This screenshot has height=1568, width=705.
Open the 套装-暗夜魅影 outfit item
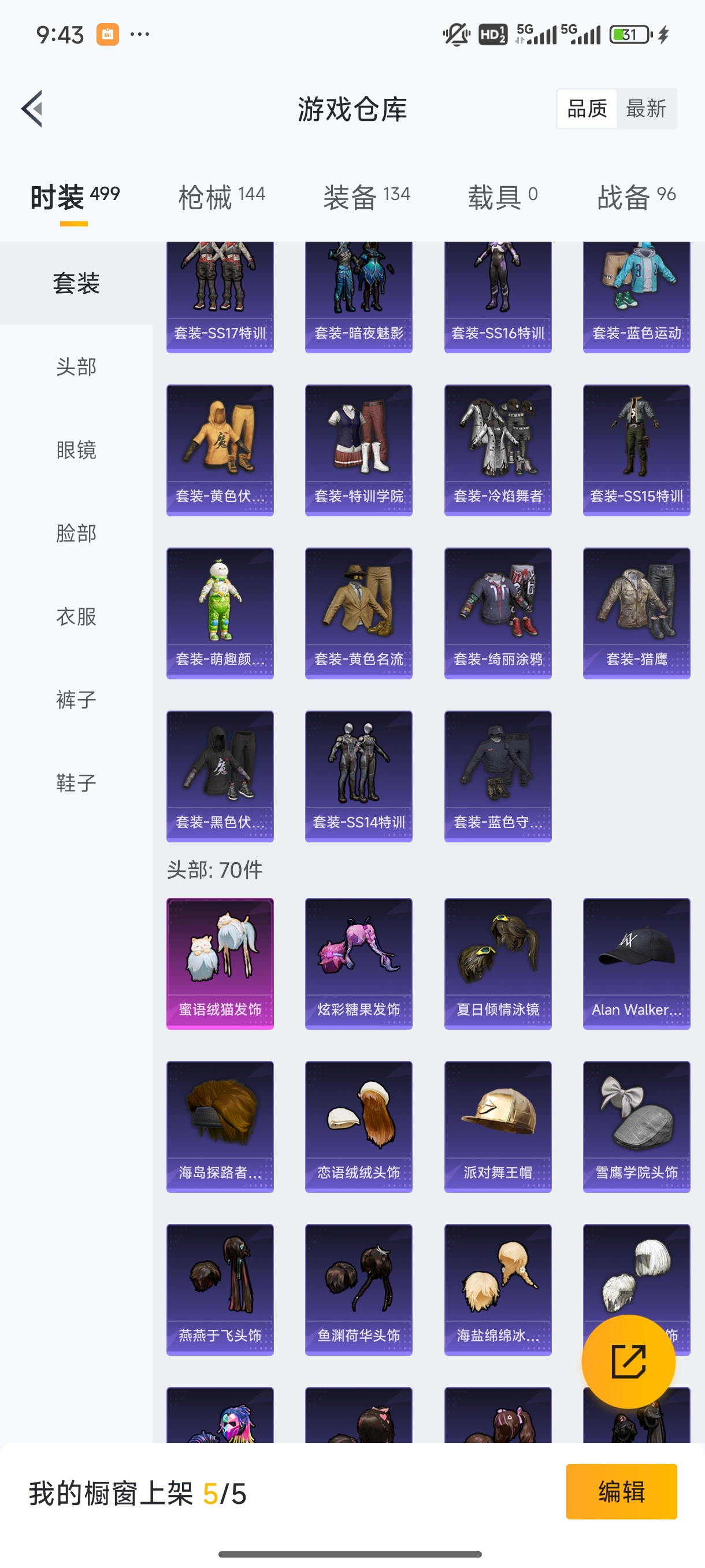[x=359, y=292]
